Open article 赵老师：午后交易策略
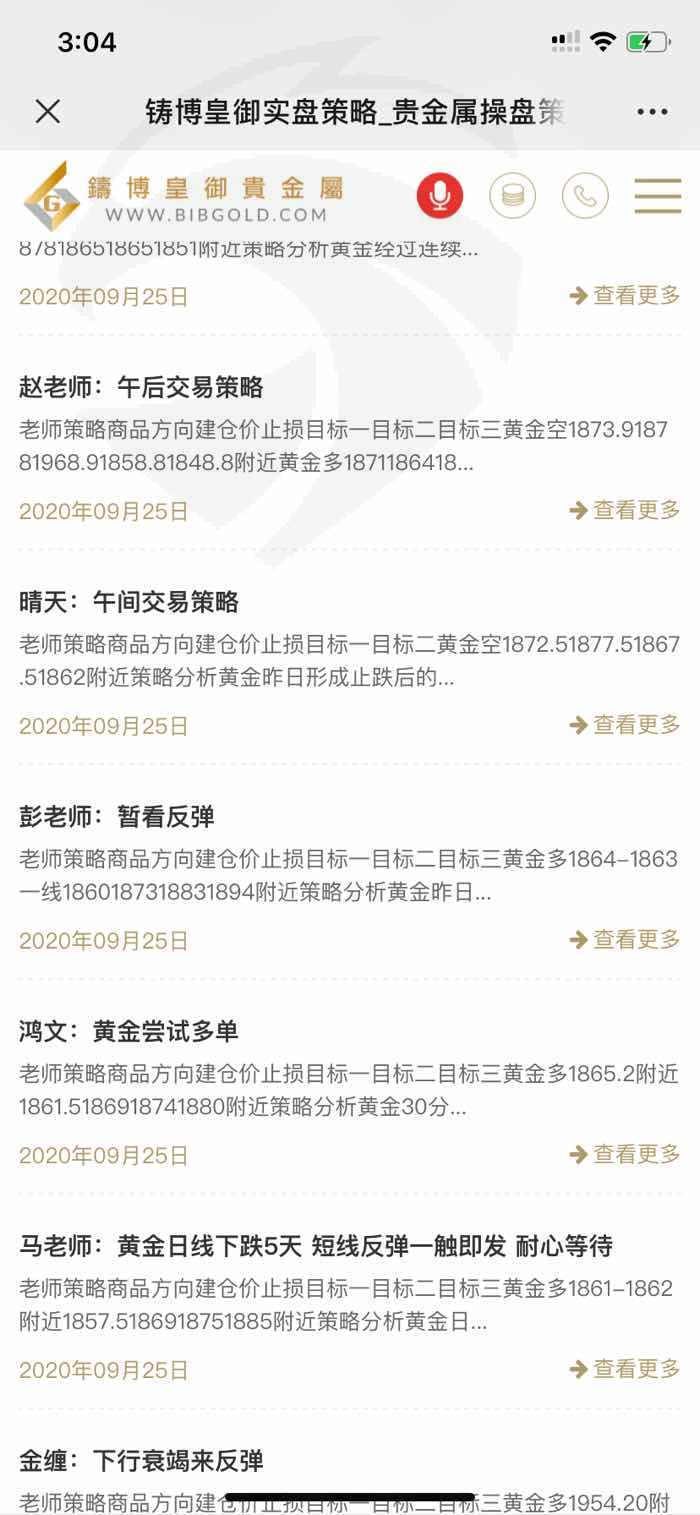The width and height of the screenshot is (700, 1515). coord(141,387)
